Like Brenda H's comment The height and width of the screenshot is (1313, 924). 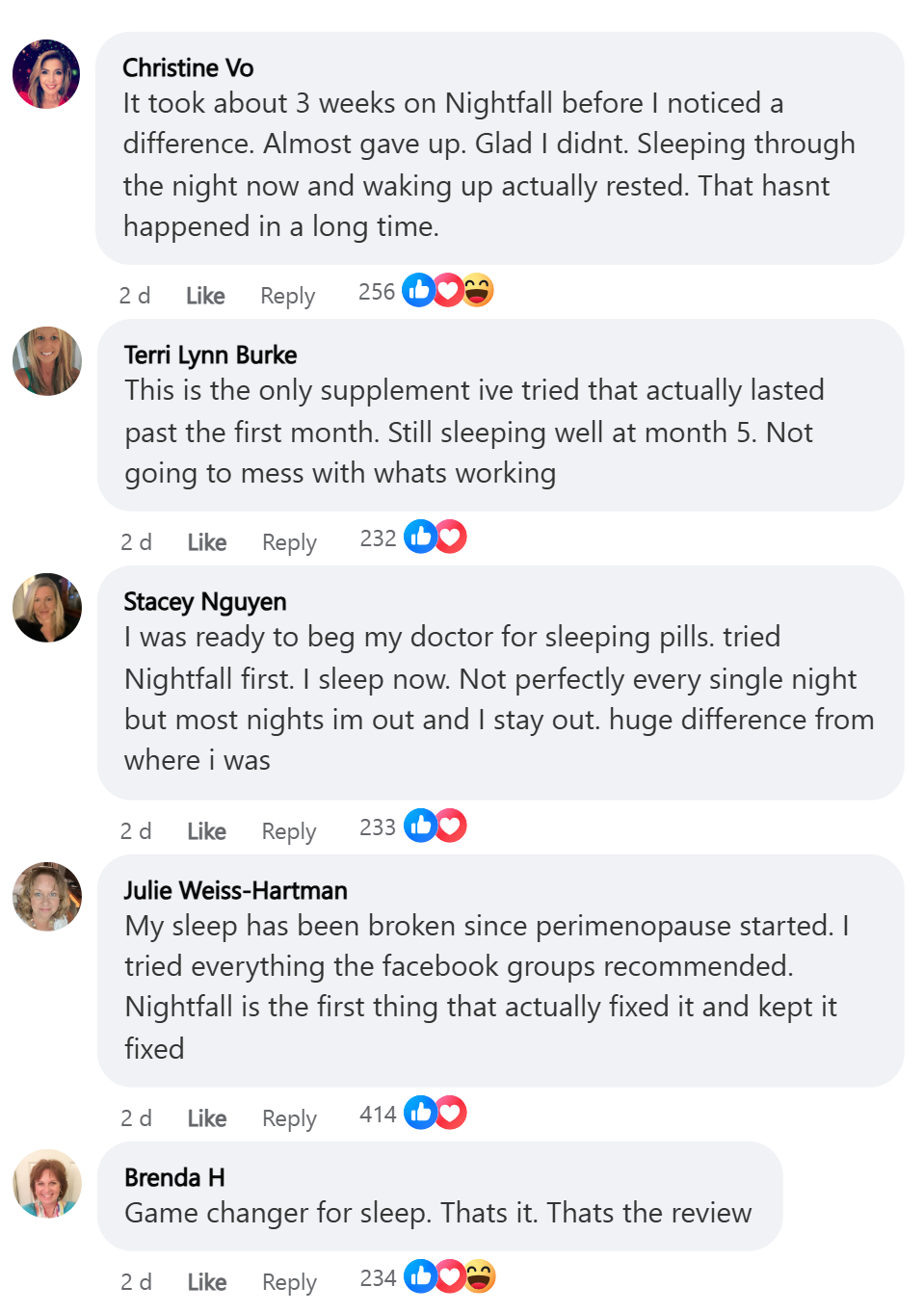point(207,1282)
